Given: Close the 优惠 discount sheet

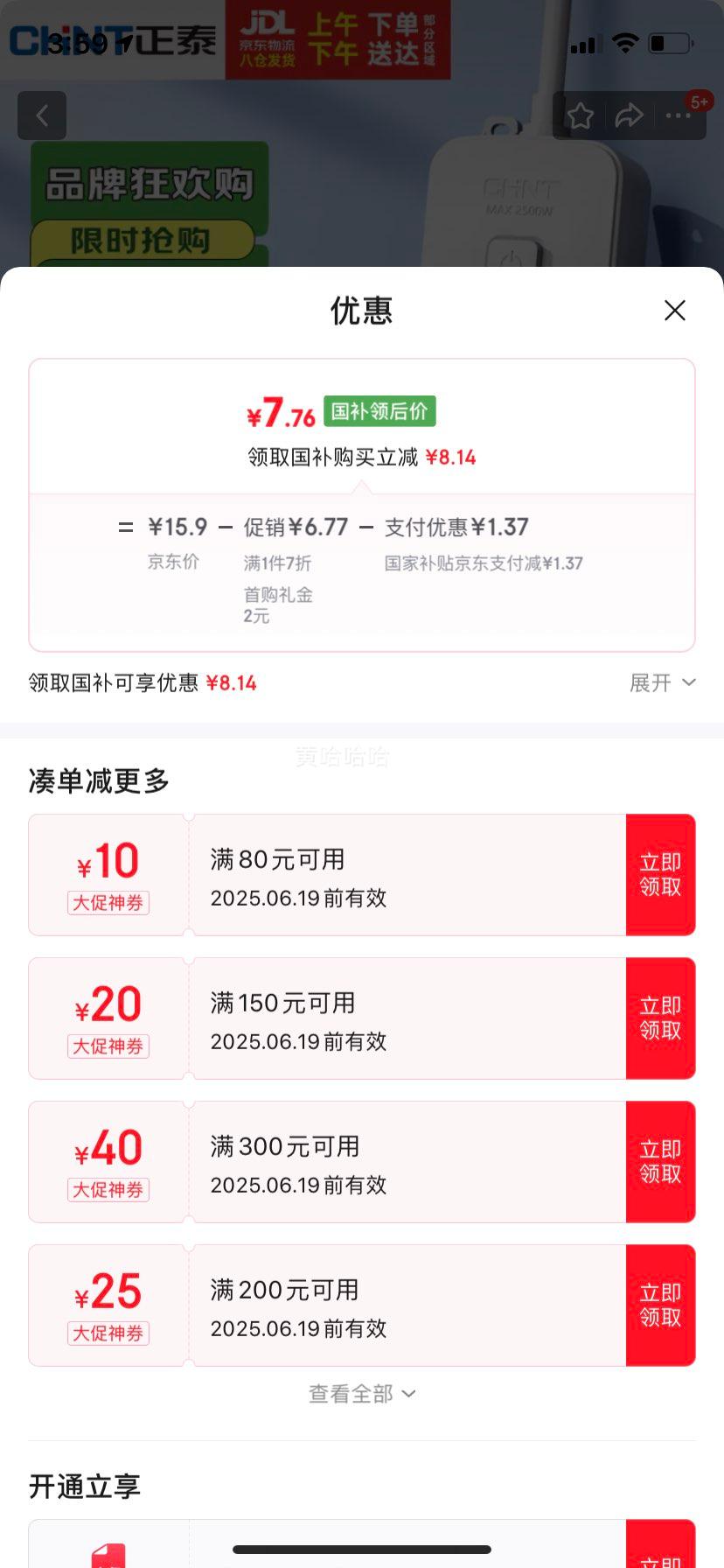Looking at the screenshot, I should tap(674, 311).
